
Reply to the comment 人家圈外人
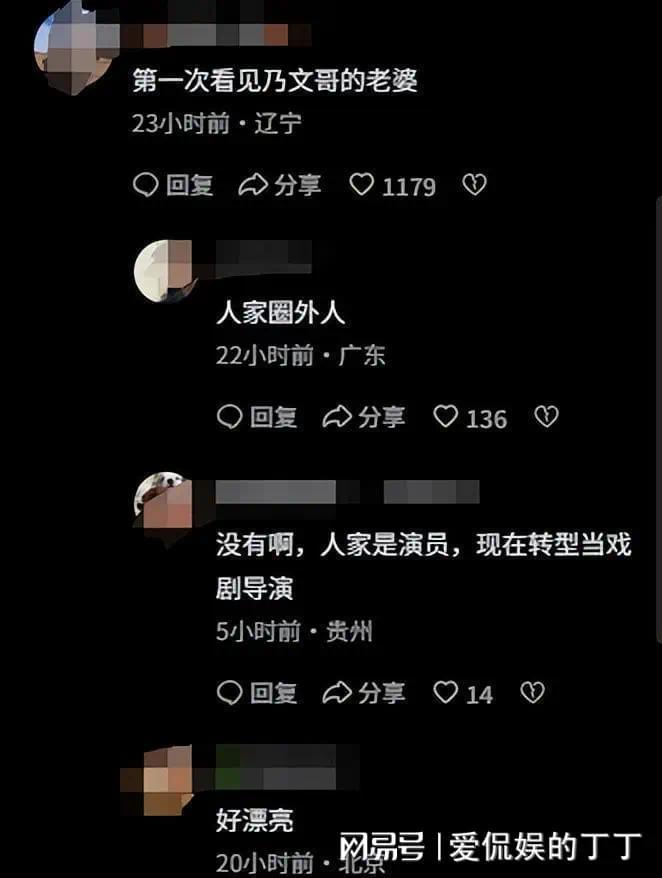point(257,417)
